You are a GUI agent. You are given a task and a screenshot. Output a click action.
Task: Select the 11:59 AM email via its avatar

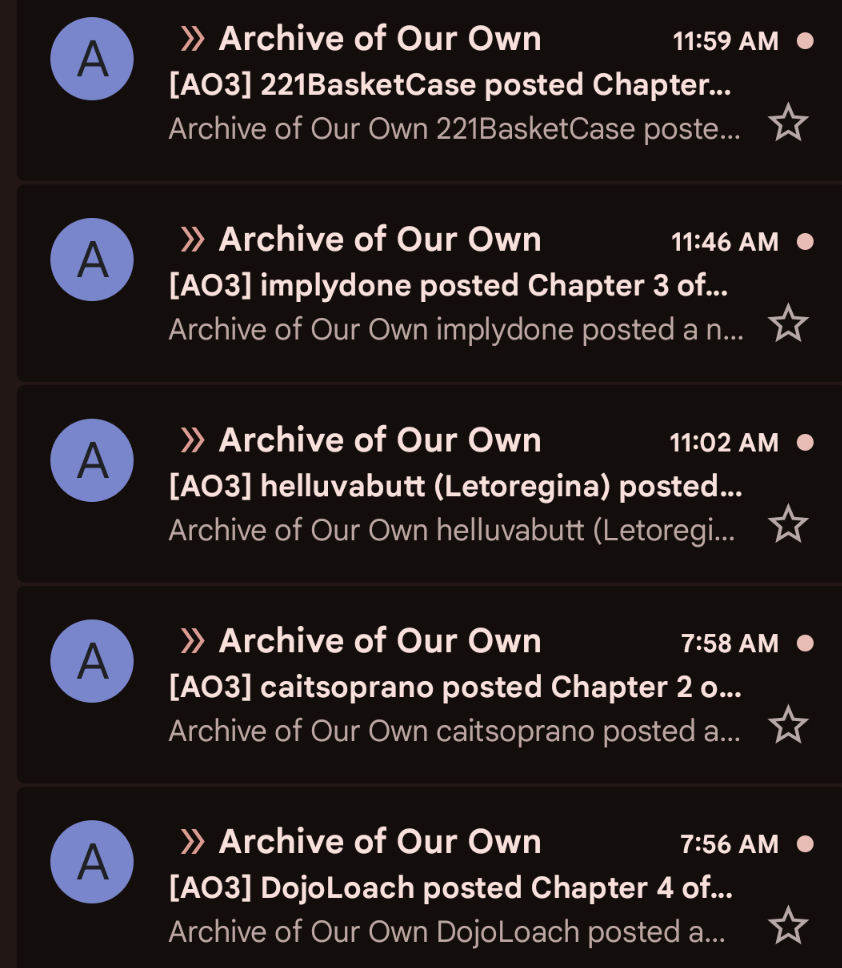pos(92,60)
